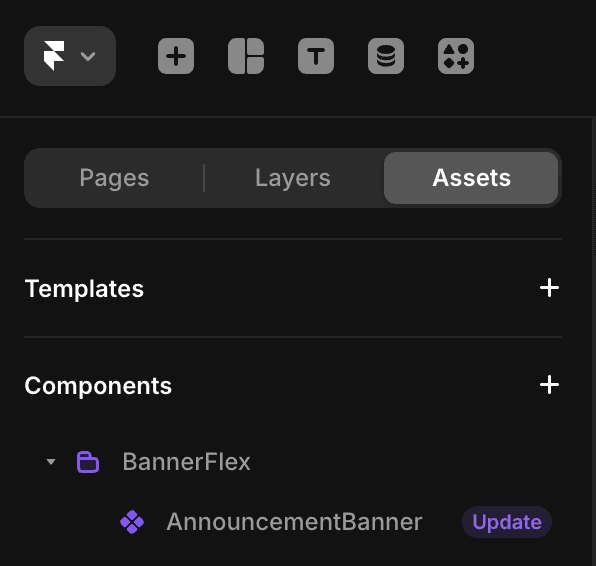Open the CMS database tool

click(386, 56)
